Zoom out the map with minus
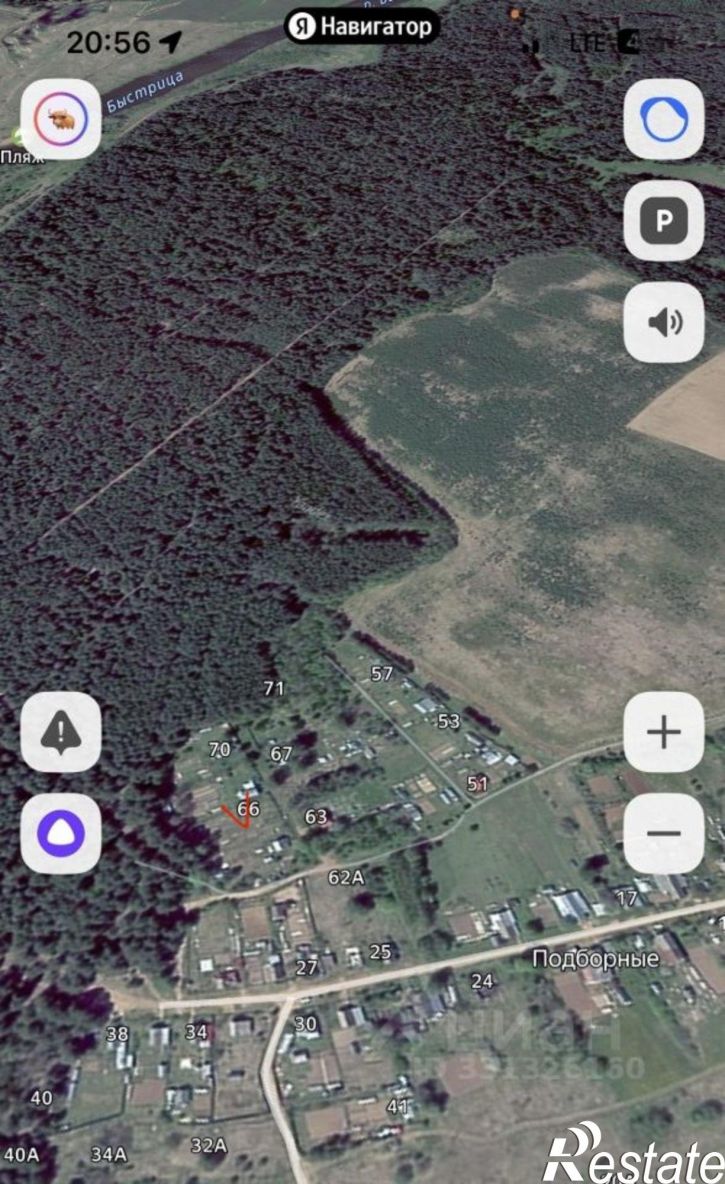The width and height of the screenshot is (725, 1184). click(x=664, y=834)
